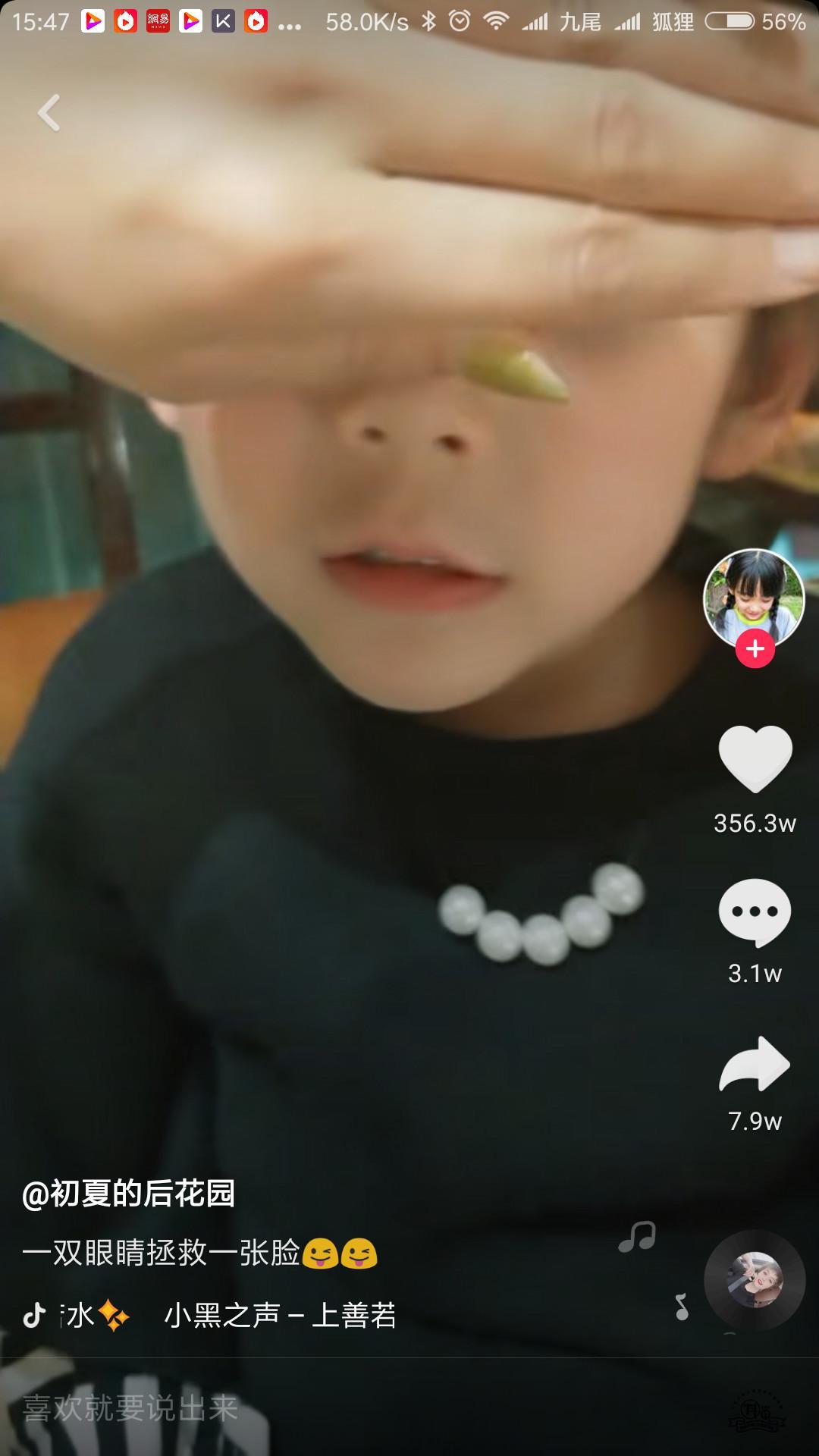Viewport: 819px width, 1456px height.
Task: Open the creator's profile avatar
Action: coord(754,597)
